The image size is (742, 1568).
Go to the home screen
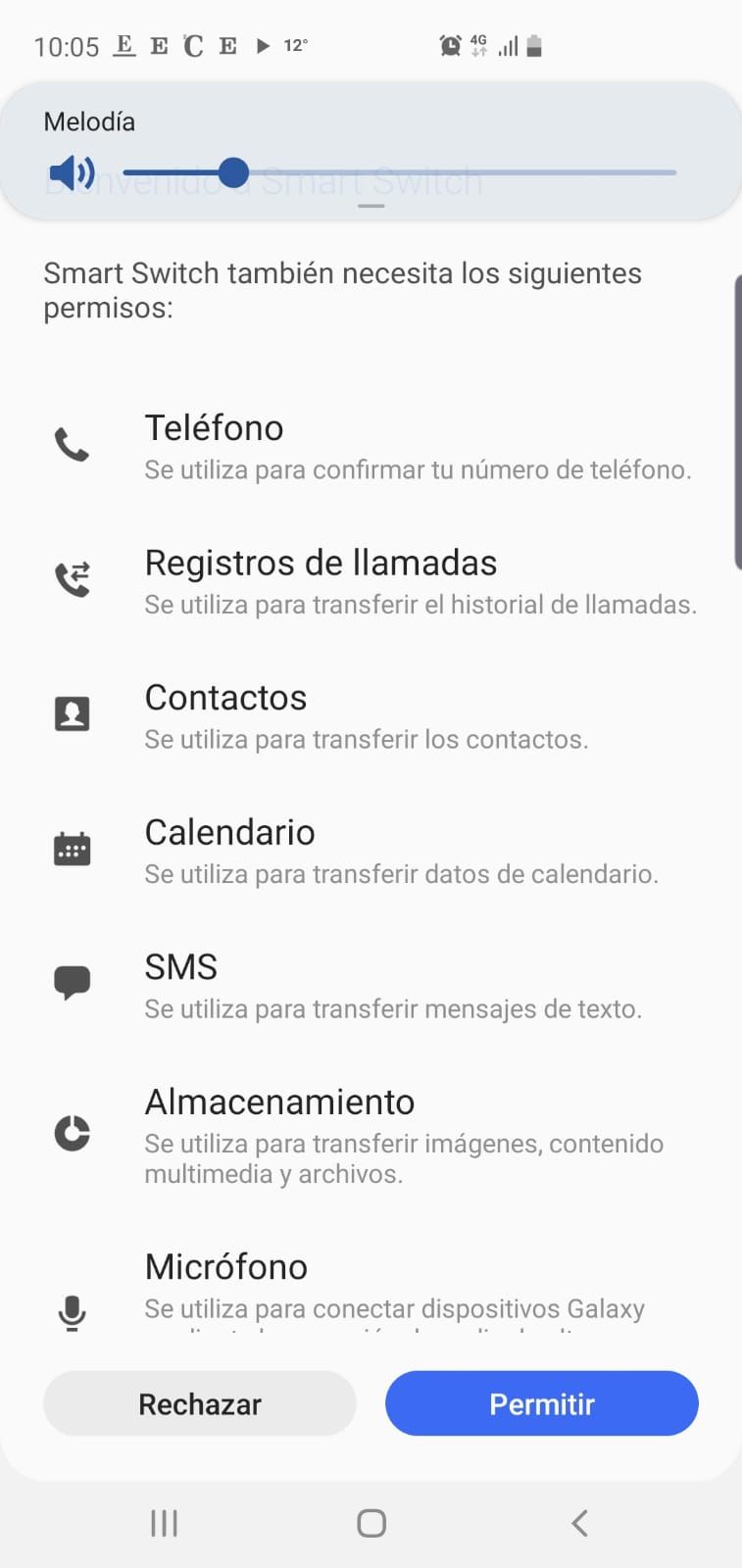[x=371, y=1523]
